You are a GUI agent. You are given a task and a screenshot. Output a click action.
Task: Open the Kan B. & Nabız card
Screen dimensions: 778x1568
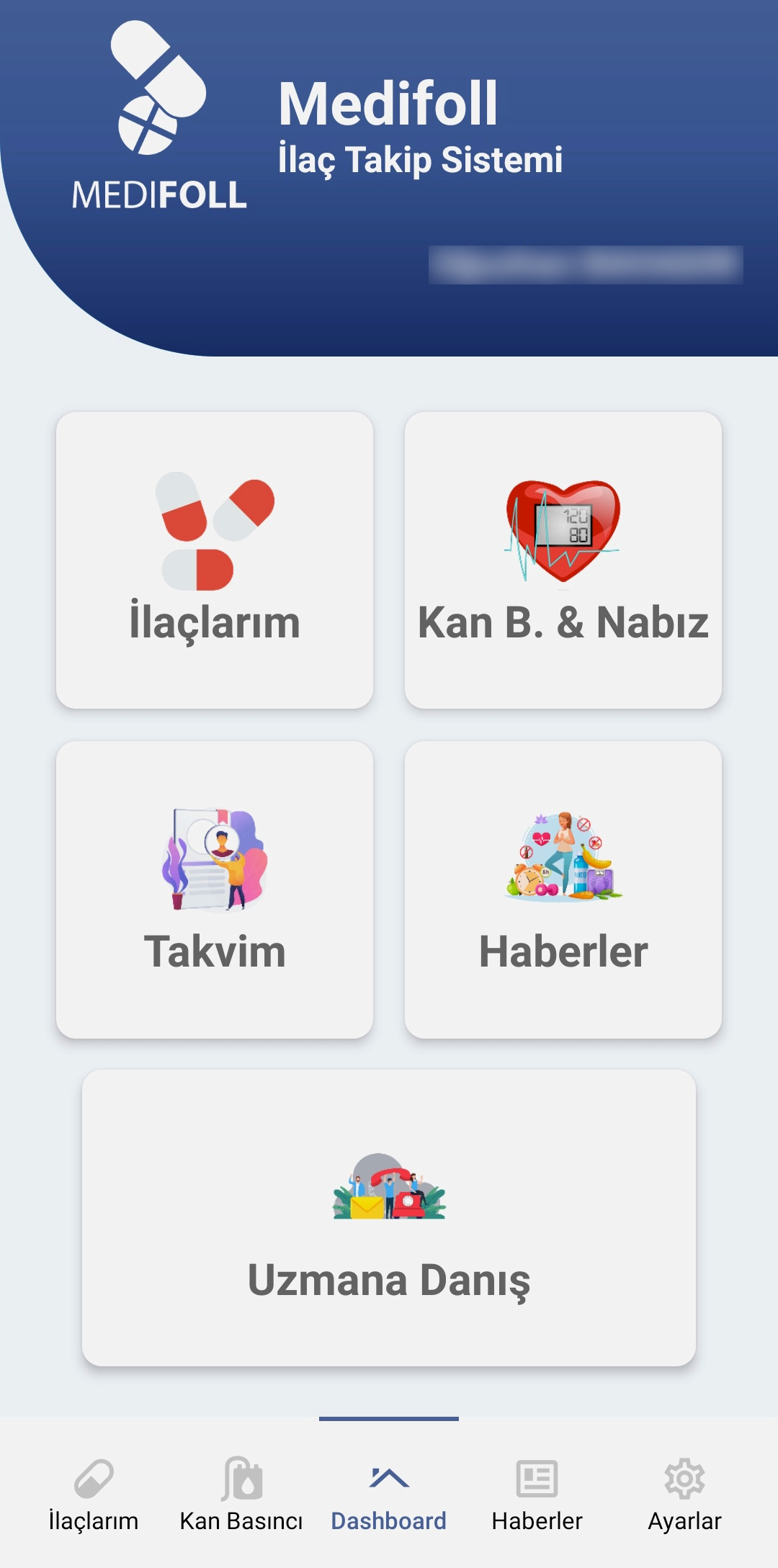click(563, 560)
